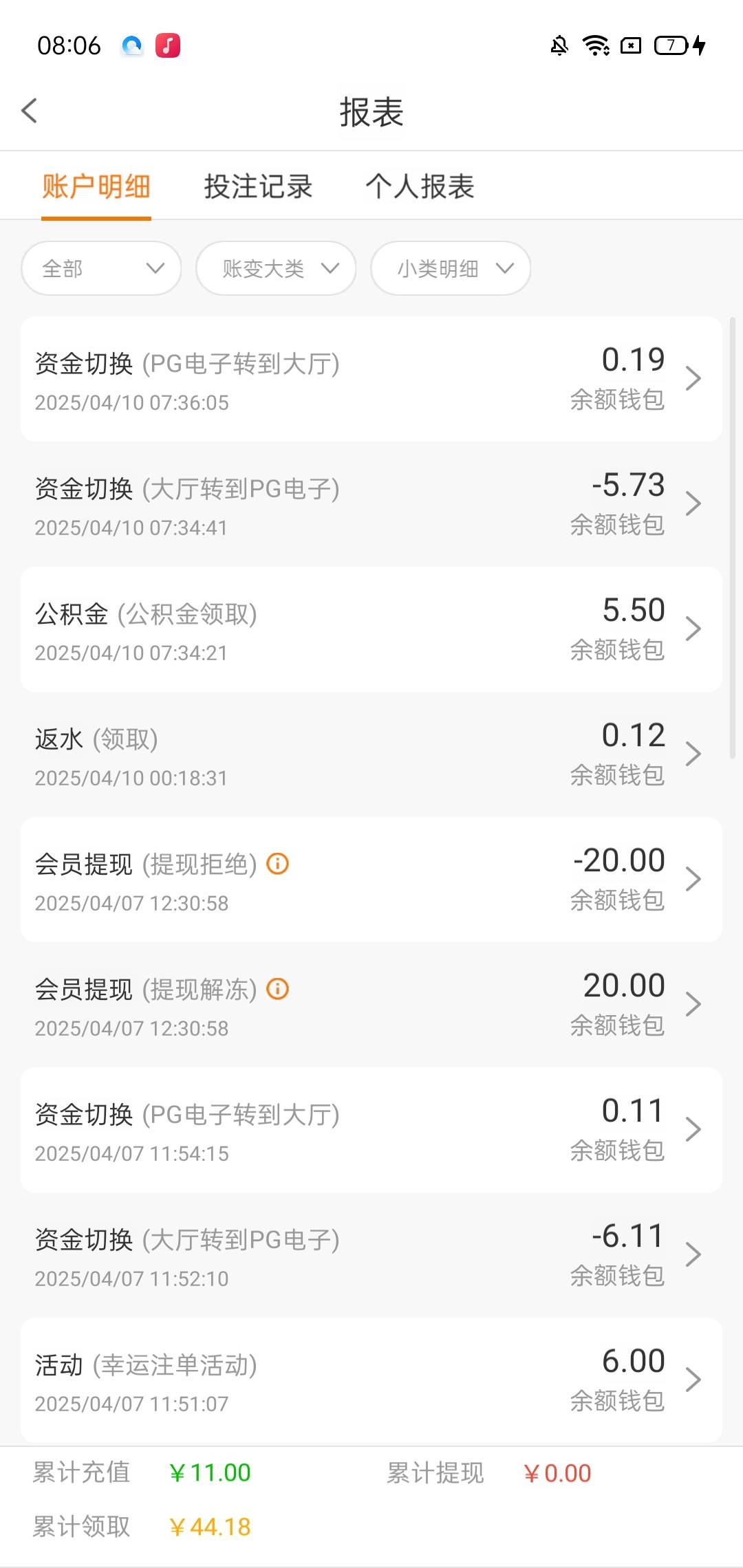This screenshot has height=1568, width=743.
Task: Open the 小类明细 dropdown
Action: (x=451, y=268)
